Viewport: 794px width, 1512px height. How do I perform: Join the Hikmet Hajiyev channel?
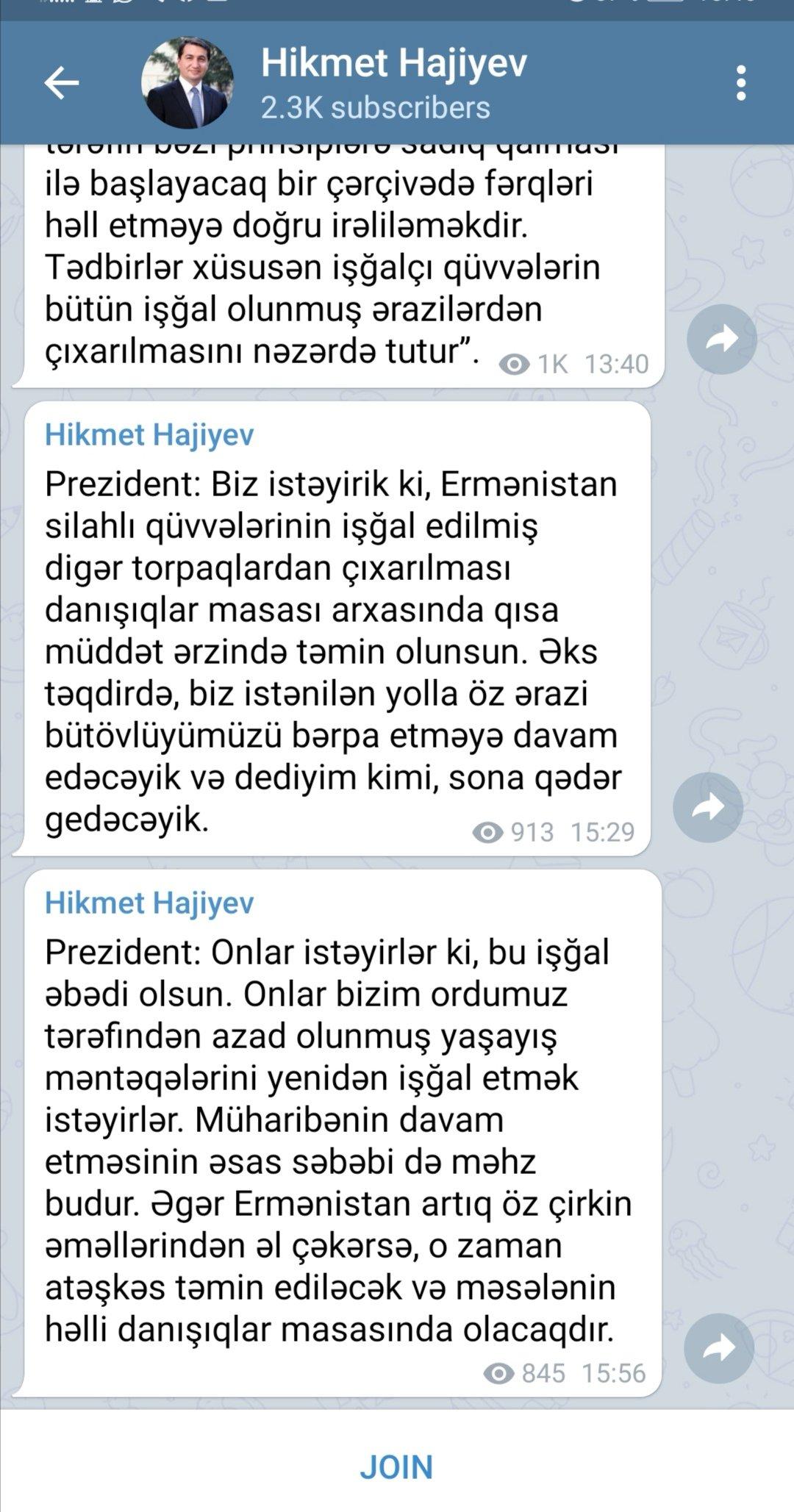(396, 1466)
